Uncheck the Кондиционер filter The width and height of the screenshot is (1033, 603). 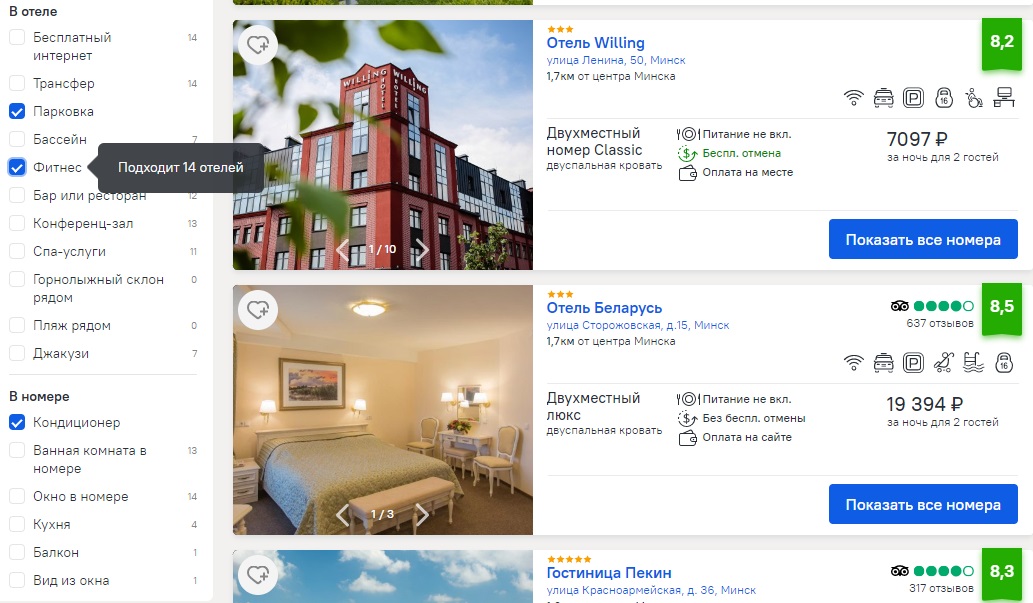click(17, 422)
